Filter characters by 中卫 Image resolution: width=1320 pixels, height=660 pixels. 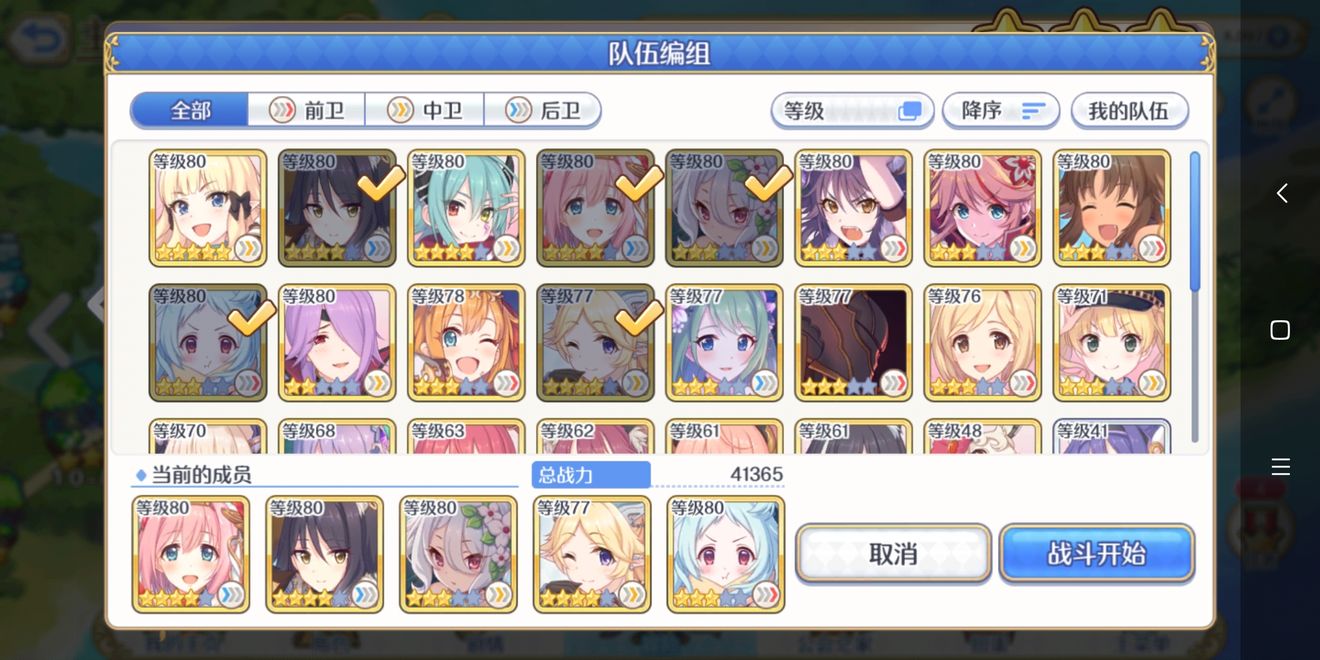coord(425,110)
